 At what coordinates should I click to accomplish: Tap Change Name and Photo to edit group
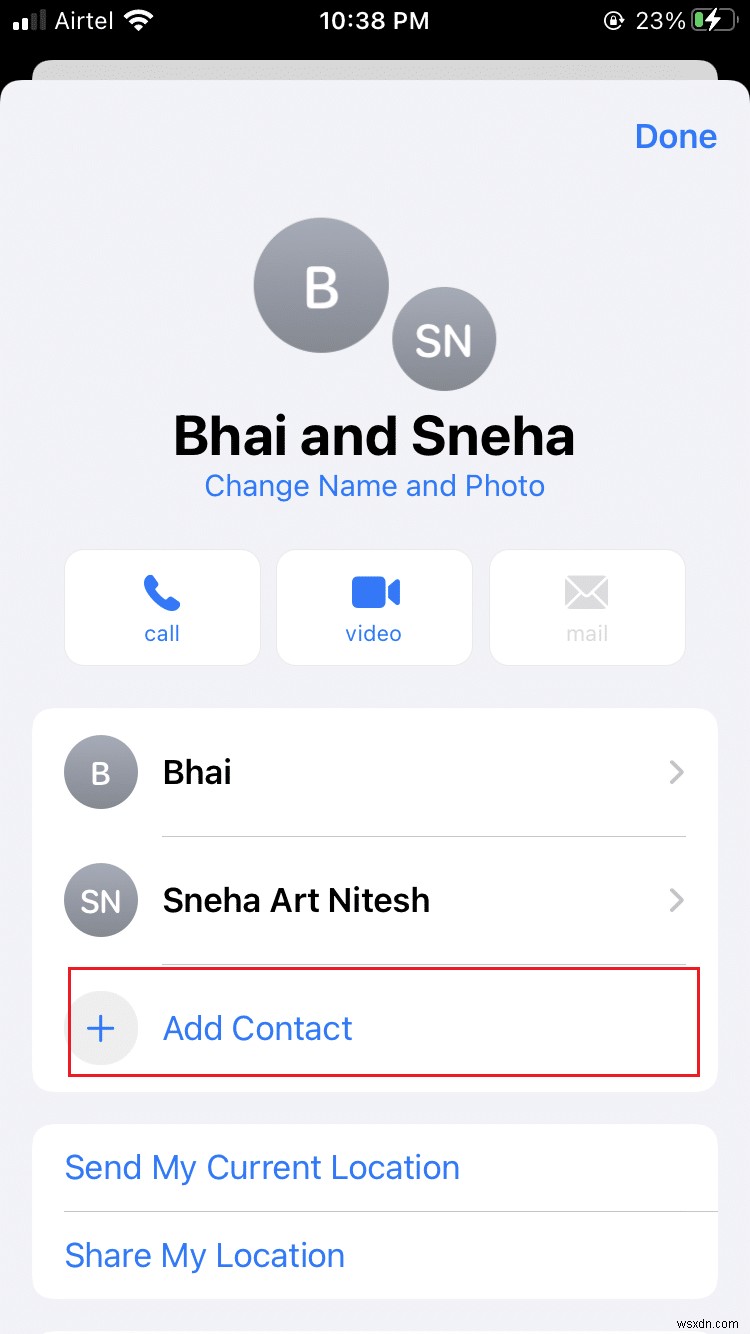coord(374,486)
